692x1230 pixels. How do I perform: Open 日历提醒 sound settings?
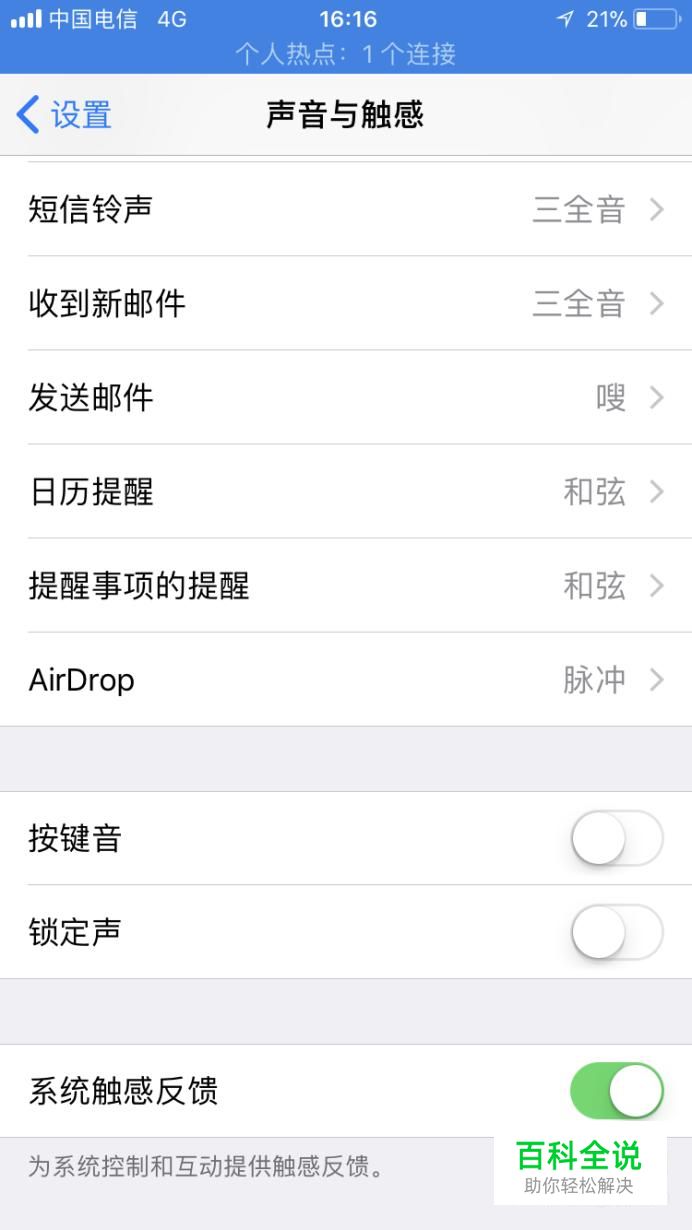coord(346,491)
